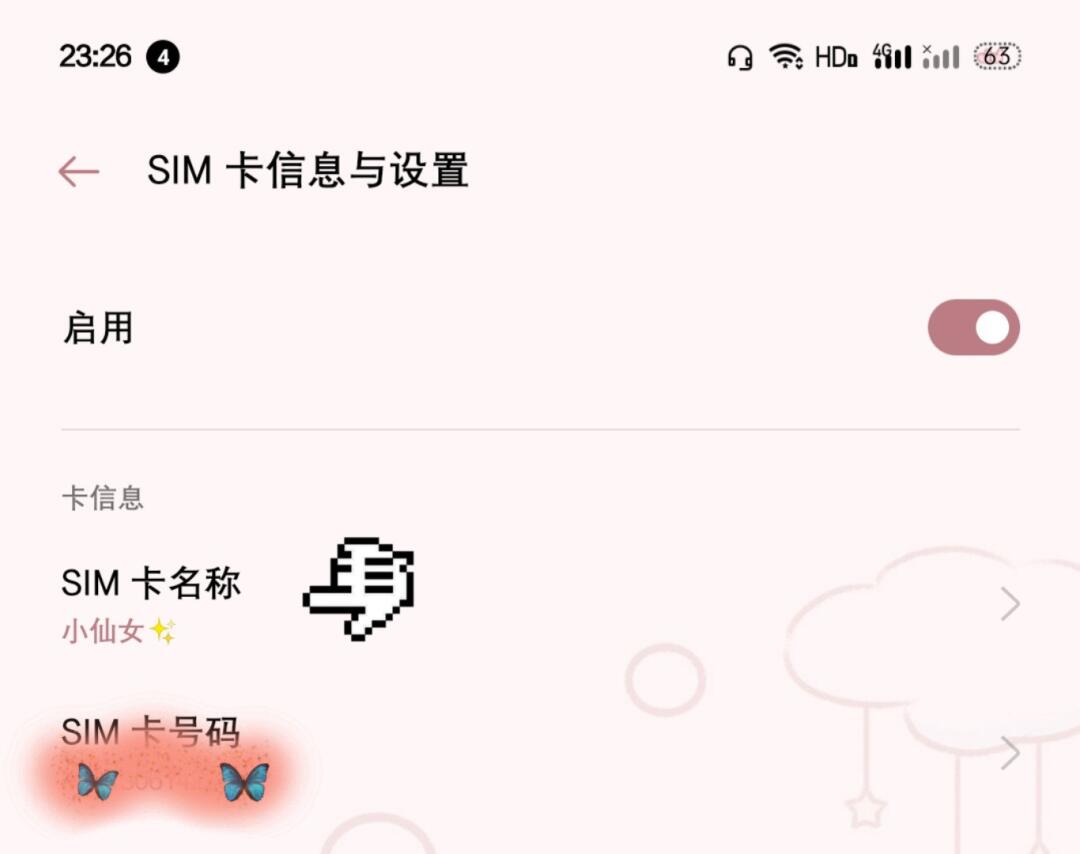Open the SIM 卡号码 row
The image size is (1080, 854).
coord(540,752)
